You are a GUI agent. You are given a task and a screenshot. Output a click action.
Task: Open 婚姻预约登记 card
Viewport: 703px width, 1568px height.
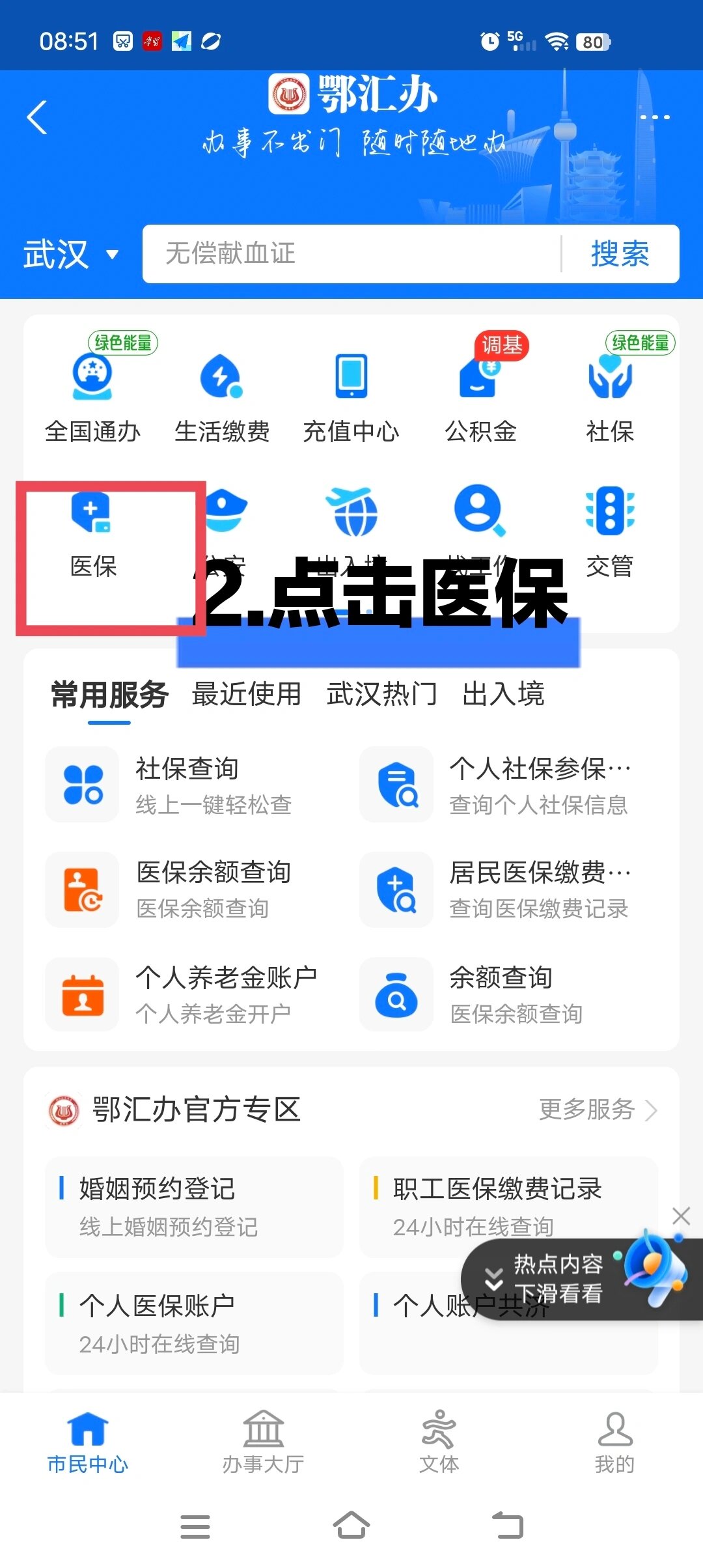(194, 1207)
